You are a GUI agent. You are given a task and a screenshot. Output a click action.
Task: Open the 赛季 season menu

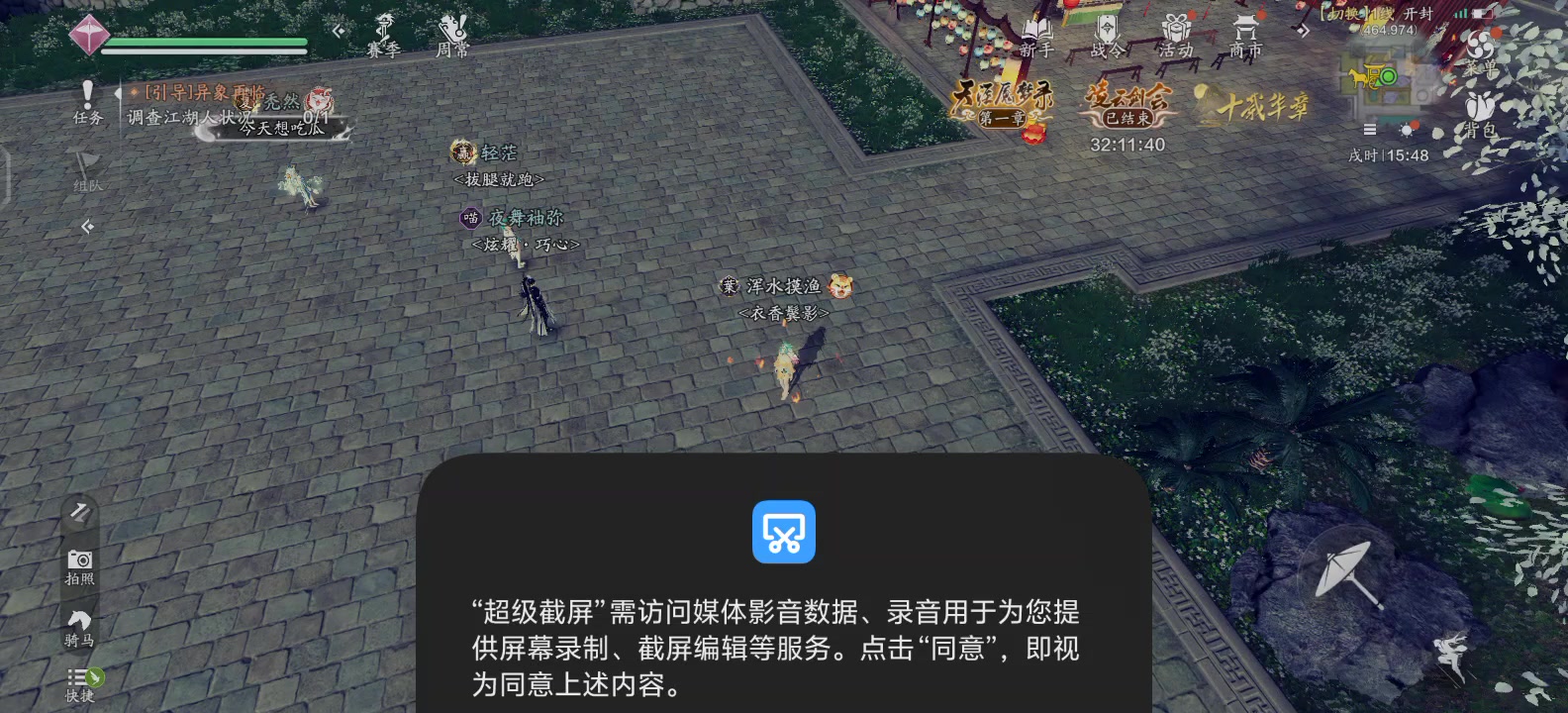[x=384, y=36]
